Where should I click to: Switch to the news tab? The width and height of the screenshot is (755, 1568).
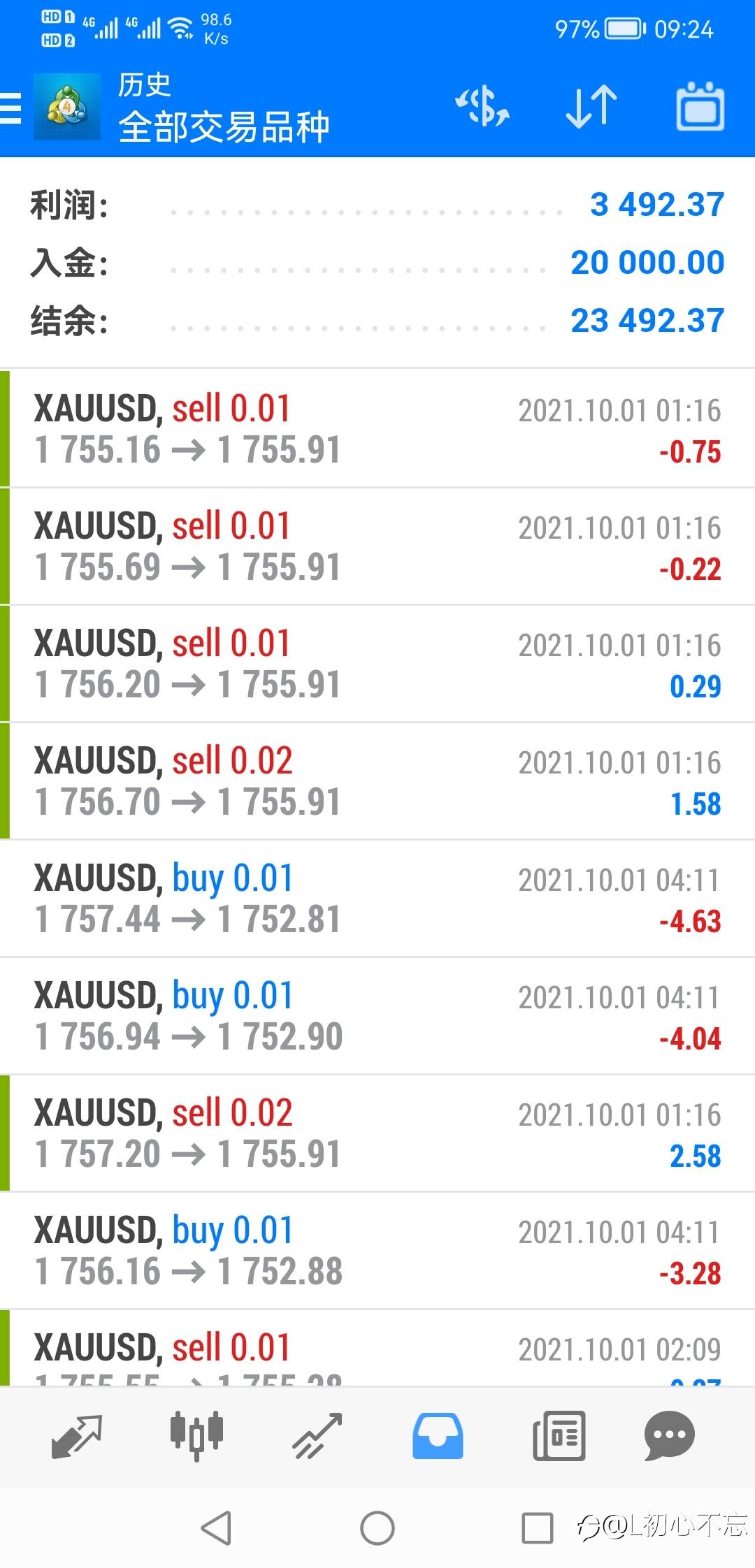pyautogui.click(x=559, y=1436)
